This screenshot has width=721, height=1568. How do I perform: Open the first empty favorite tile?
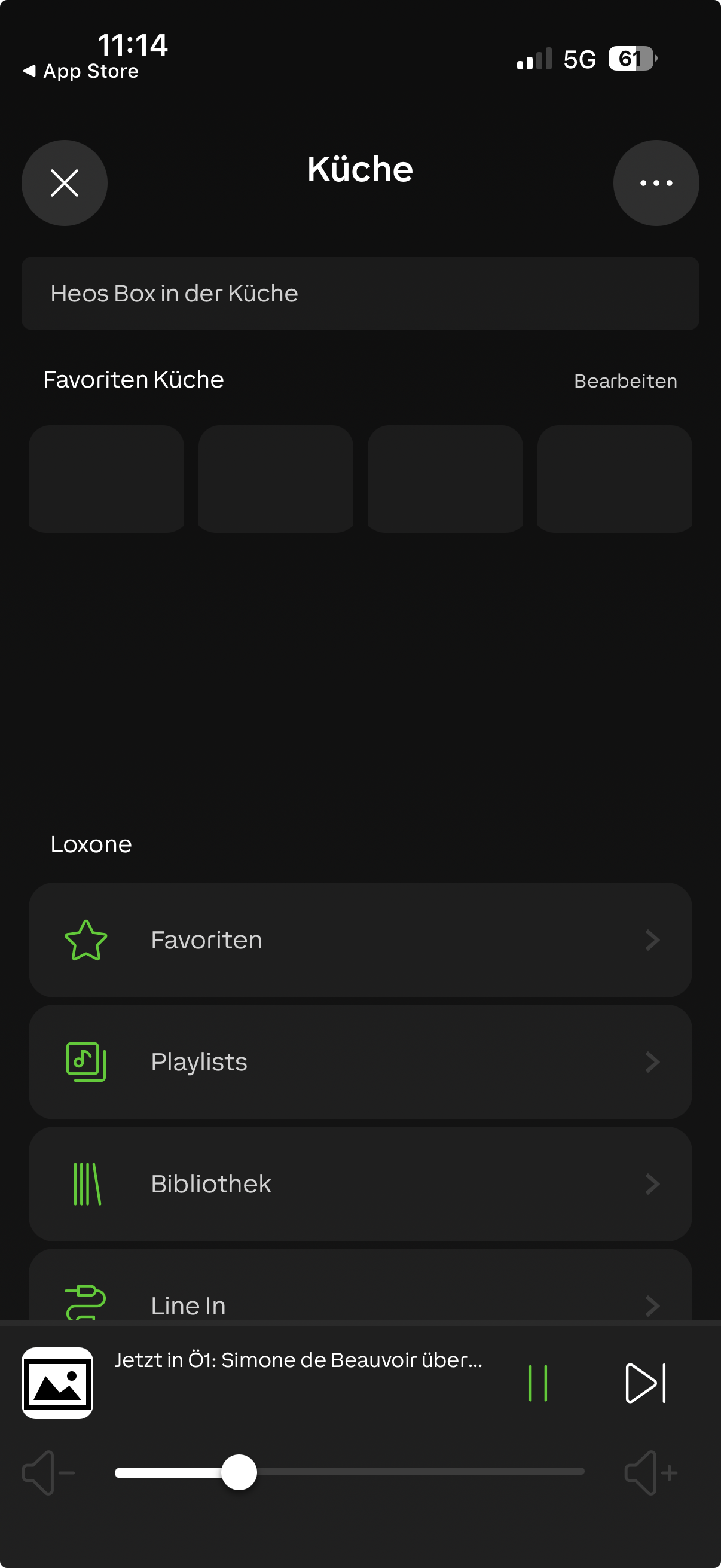pos(106,479)
